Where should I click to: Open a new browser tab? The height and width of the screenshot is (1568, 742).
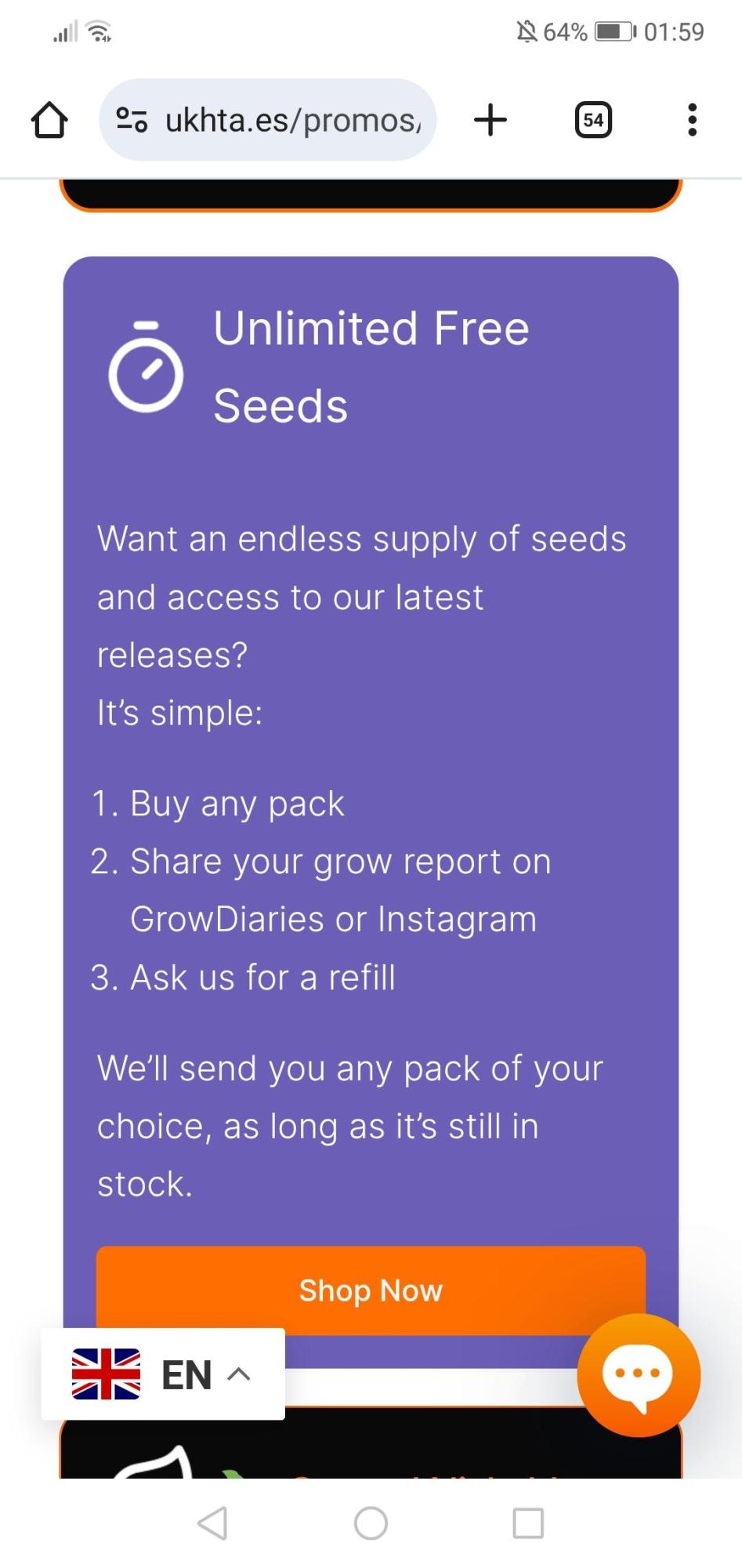(x=490, y=120)
